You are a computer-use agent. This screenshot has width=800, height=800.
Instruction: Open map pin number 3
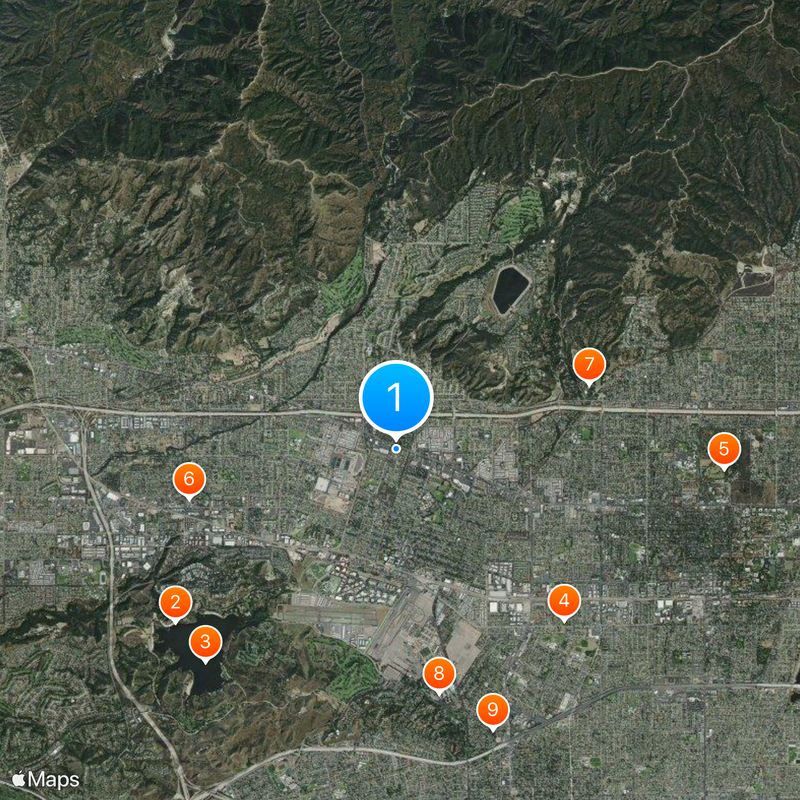coord(205,641)
